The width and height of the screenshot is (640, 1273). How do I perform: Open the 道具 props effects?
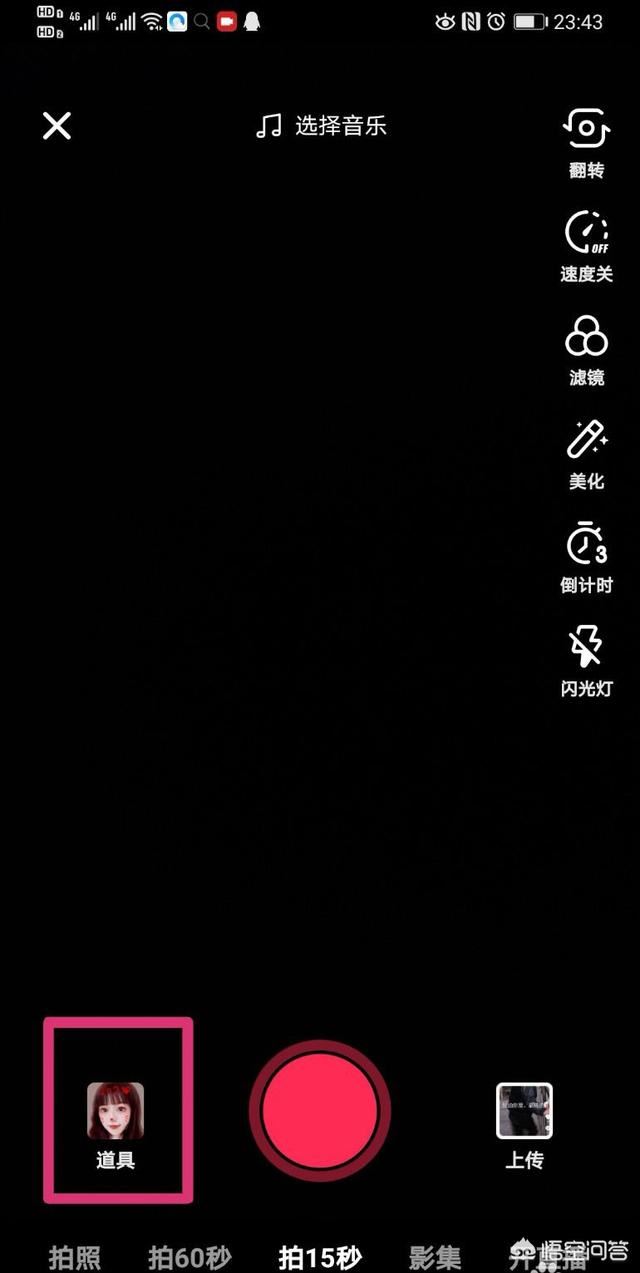click(x=116, y=1124)
